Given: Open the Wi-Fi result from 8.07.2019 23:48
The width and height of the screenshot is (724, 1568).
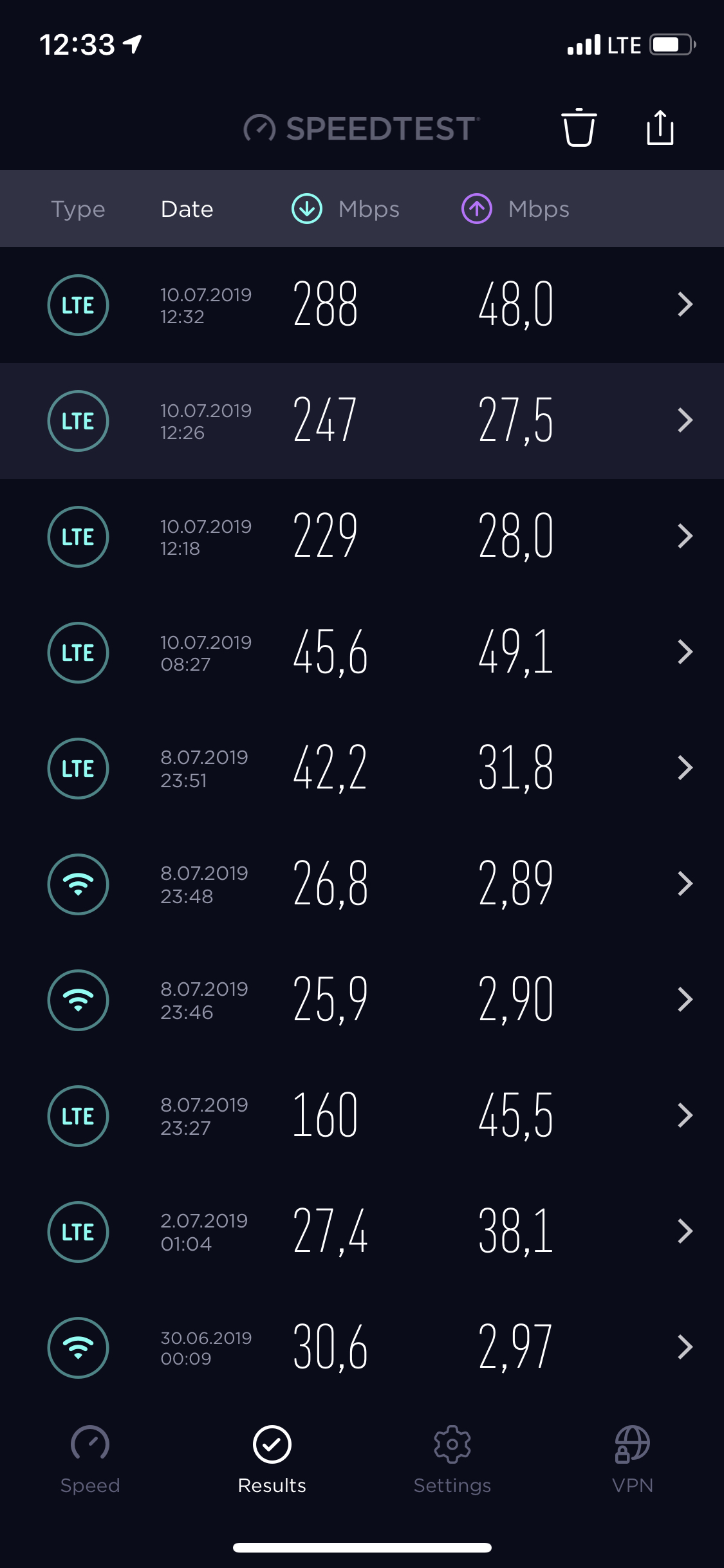Looking at the screenshot, I should pos(362,884).
